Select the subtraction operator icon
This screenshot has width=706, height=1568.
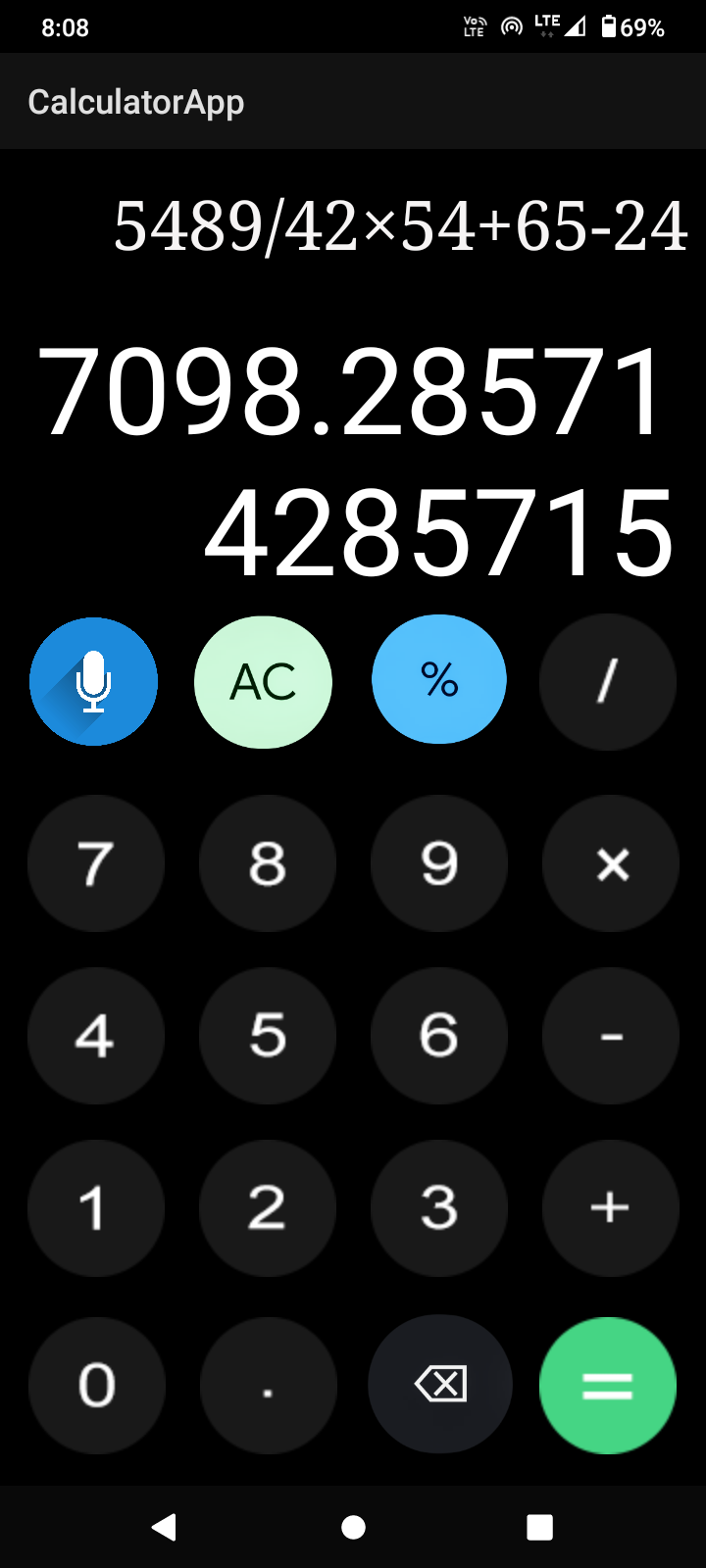tap(610, 1036)
